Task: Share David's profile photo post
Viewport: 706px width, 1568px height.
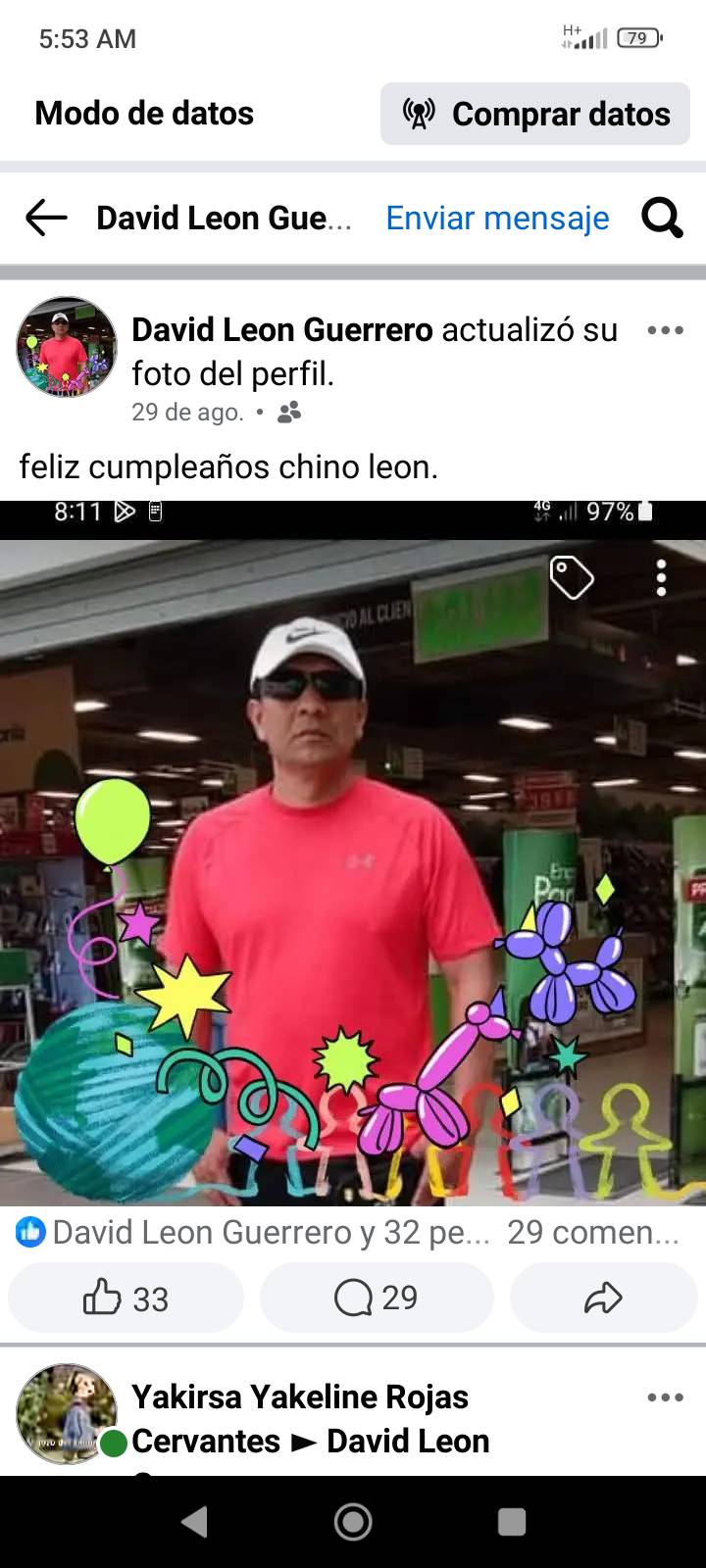Action: 603,1298
